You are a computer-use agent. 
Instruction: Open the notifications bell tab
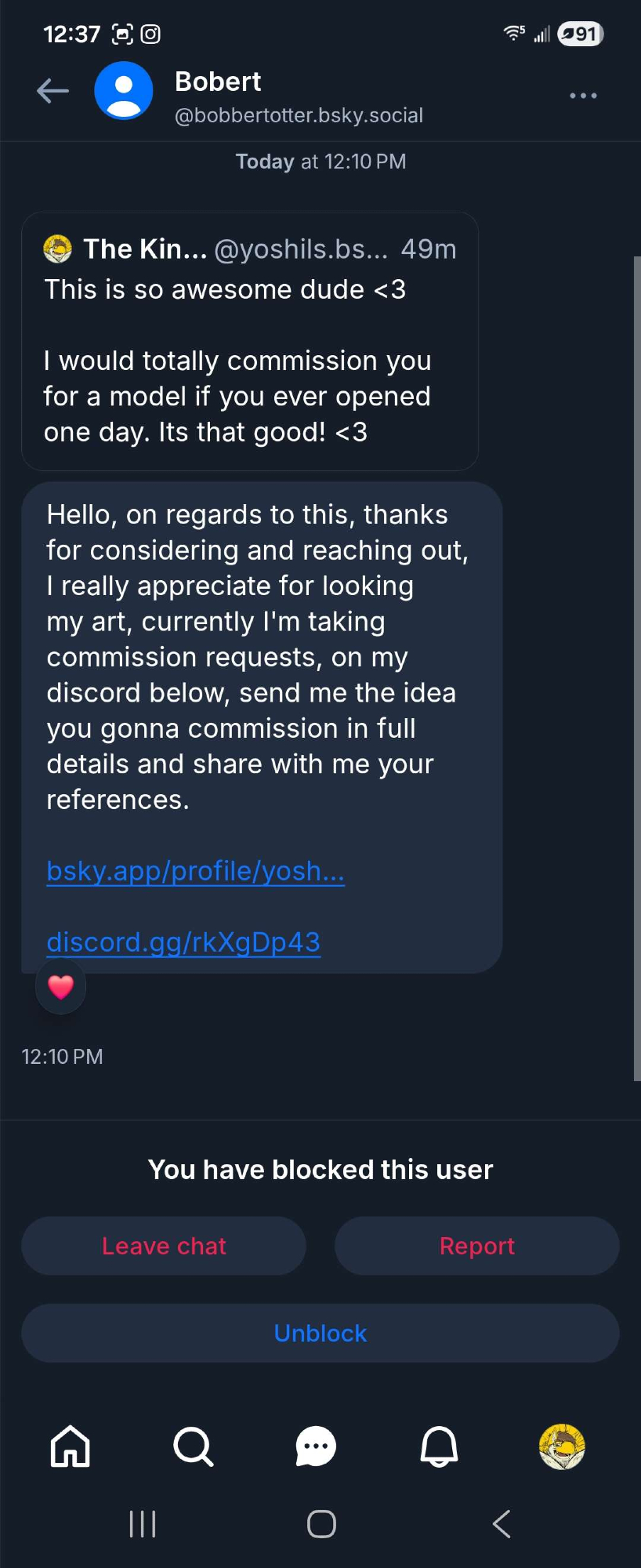439,1446
